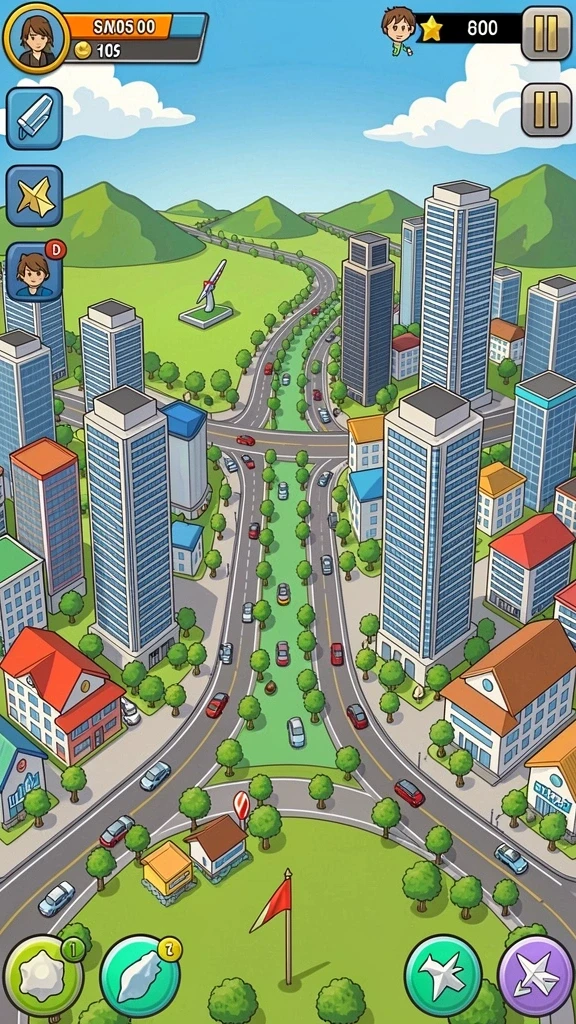Use the teal crystal item button
Image resolution: width=576 pixels, height=1024 pixels.
(x=140, y=976)
